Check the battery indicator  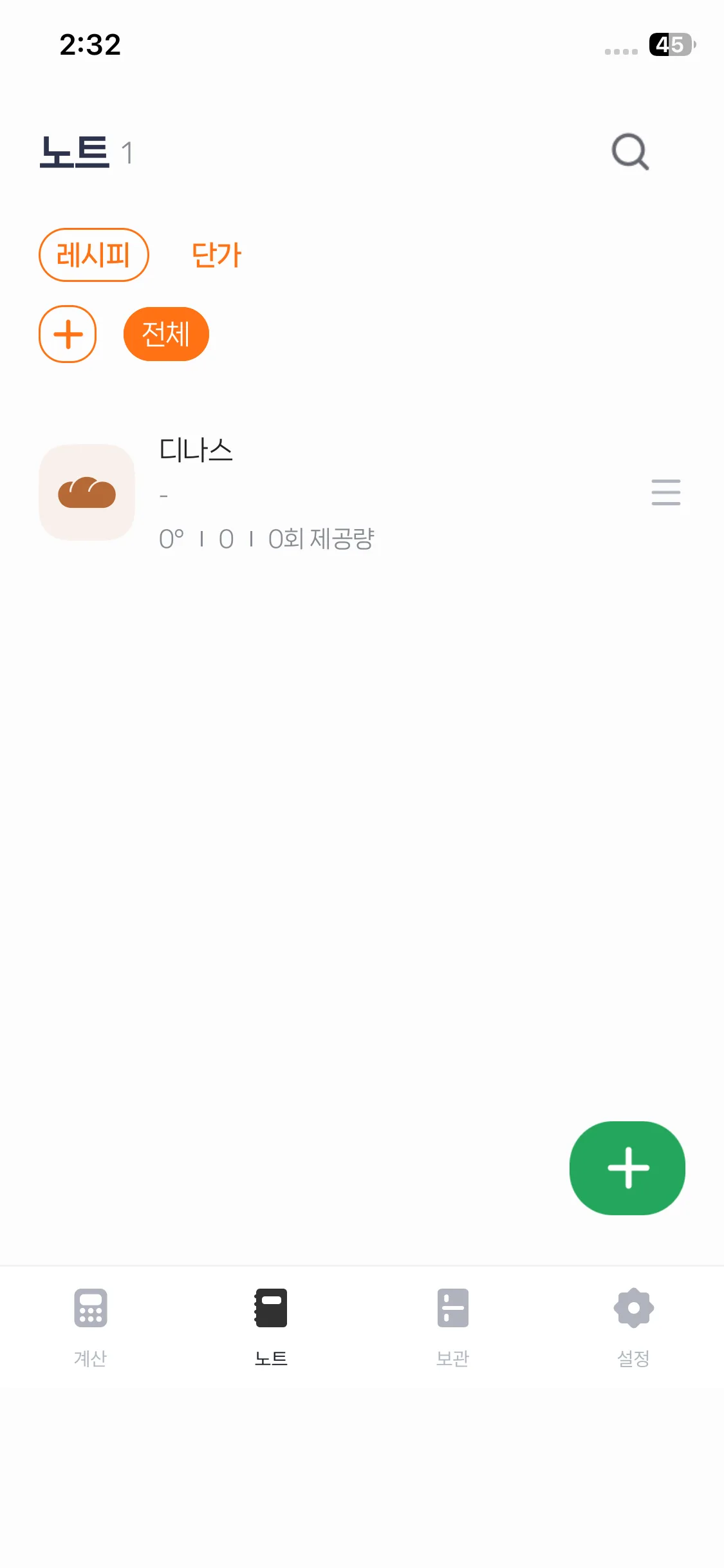coord(670,45)
